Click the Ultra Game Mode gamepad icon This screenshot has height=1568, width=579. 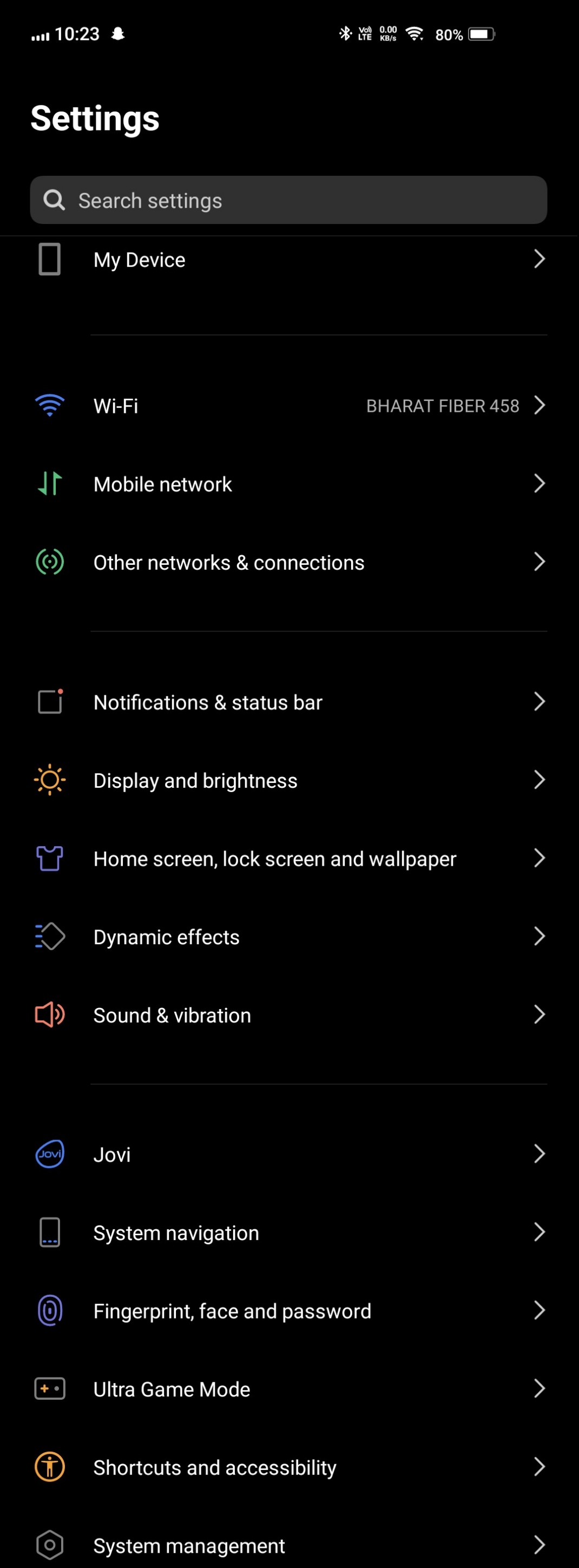pos(50,1388)
